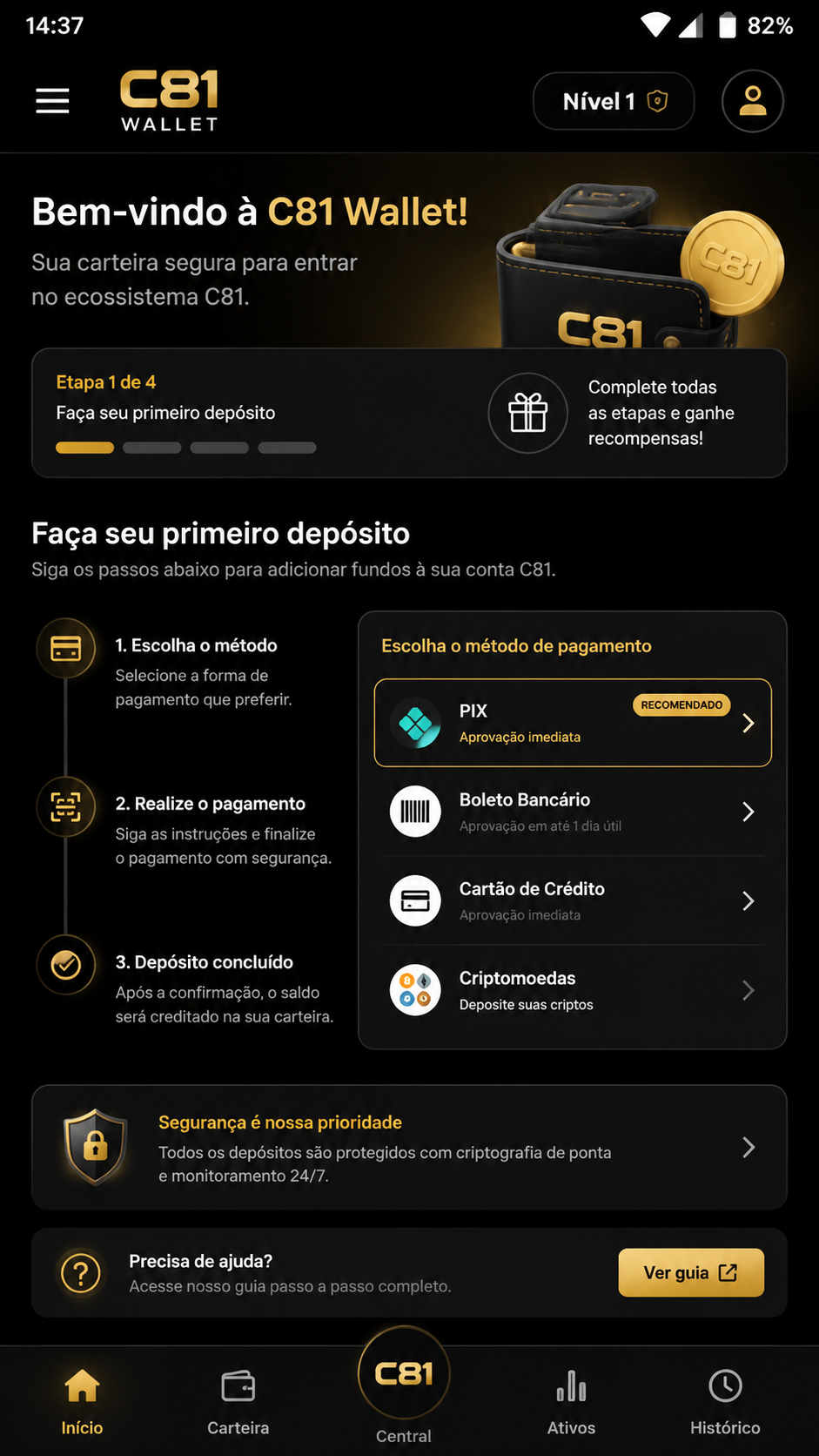Open the Segurança é nossa prioridade card

[409, 1147]
